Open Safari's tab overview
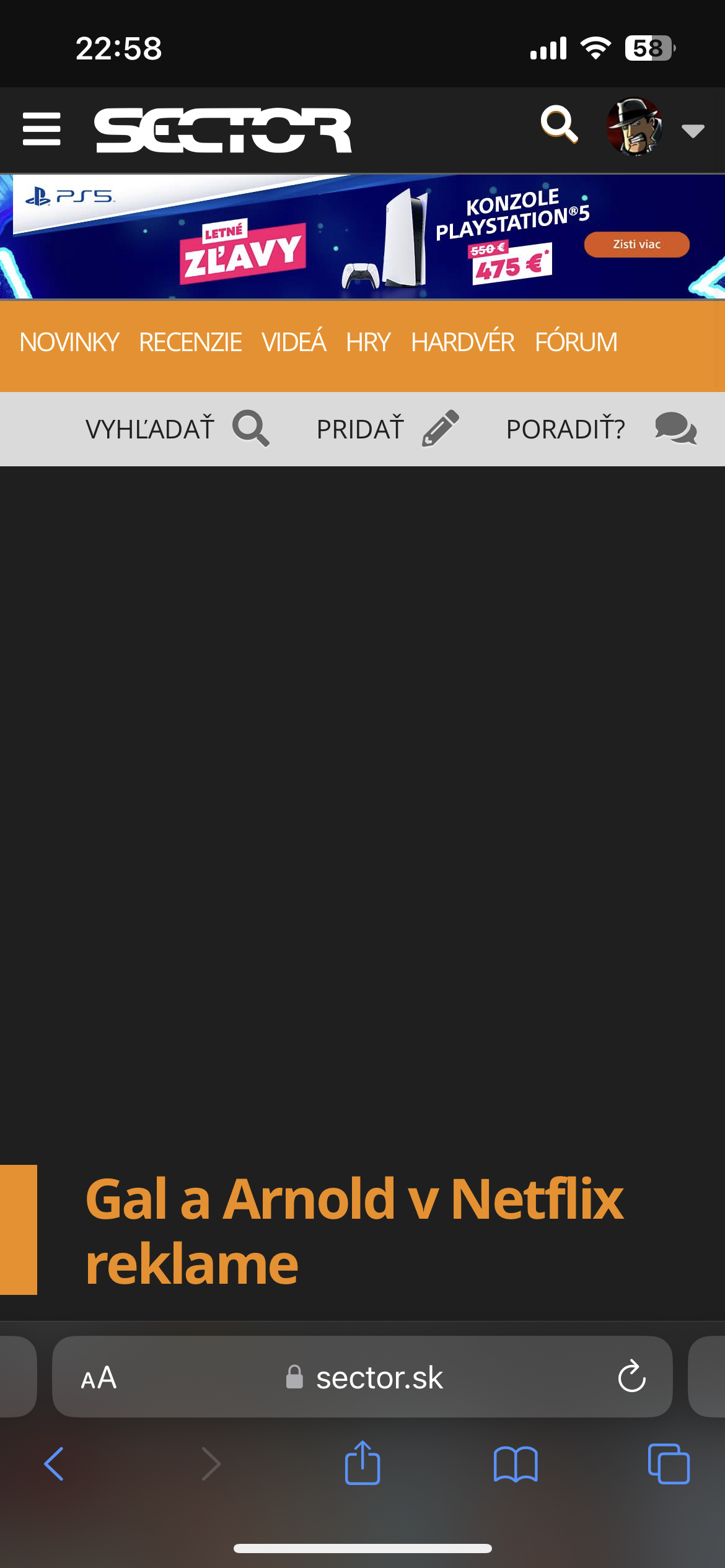 [x=669, y=1464]
